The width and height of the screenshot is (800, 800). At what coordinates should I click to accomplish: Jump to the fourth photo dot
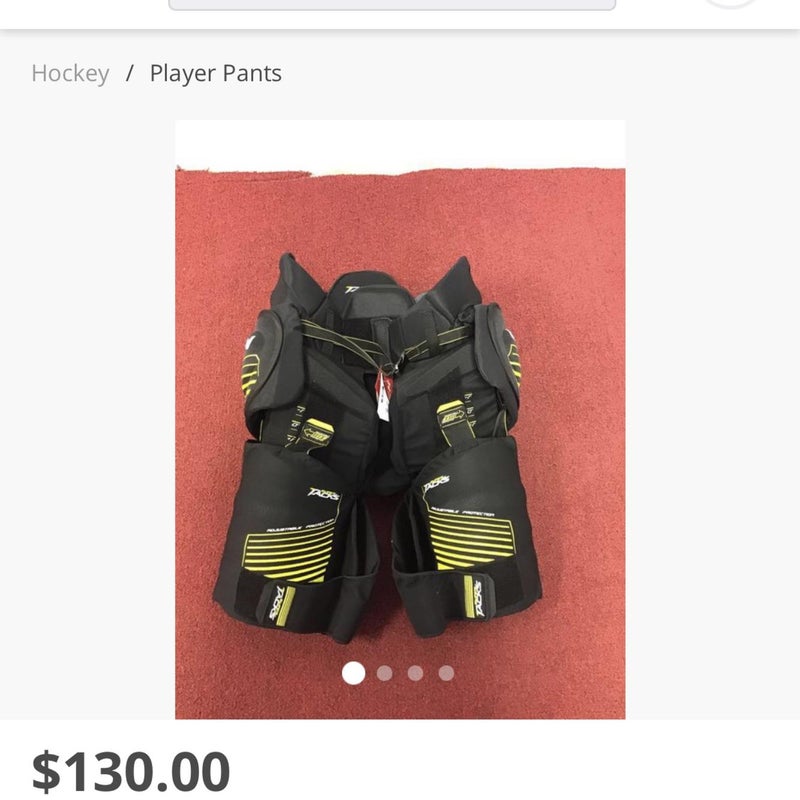[x=446, y=673]
